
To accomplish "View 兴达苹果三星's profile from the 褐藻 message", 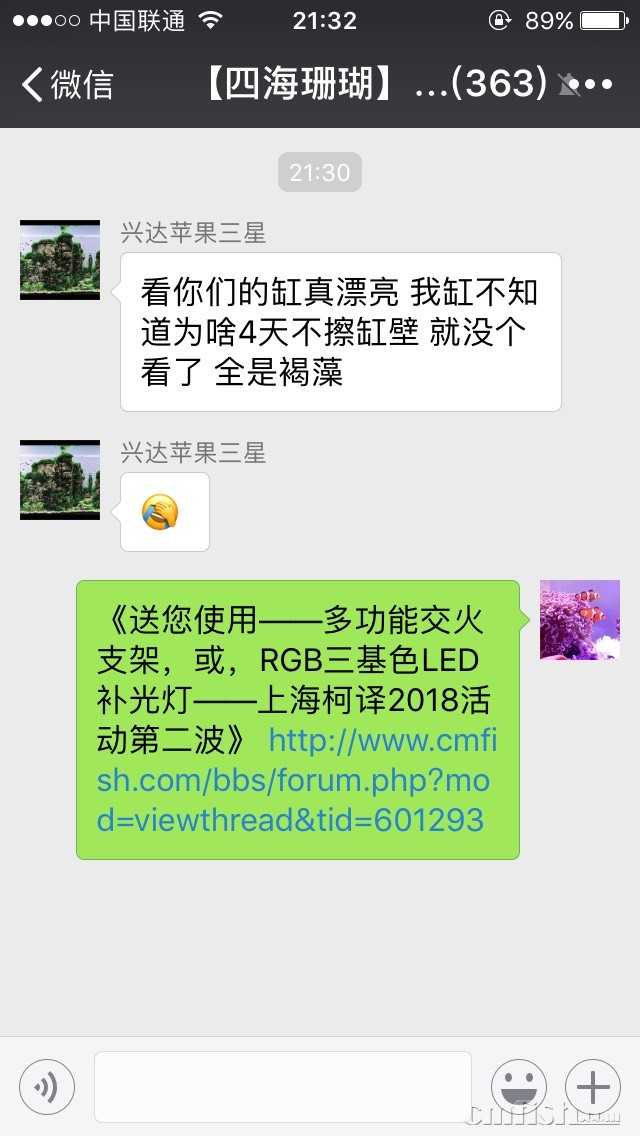I will point(60,260).
